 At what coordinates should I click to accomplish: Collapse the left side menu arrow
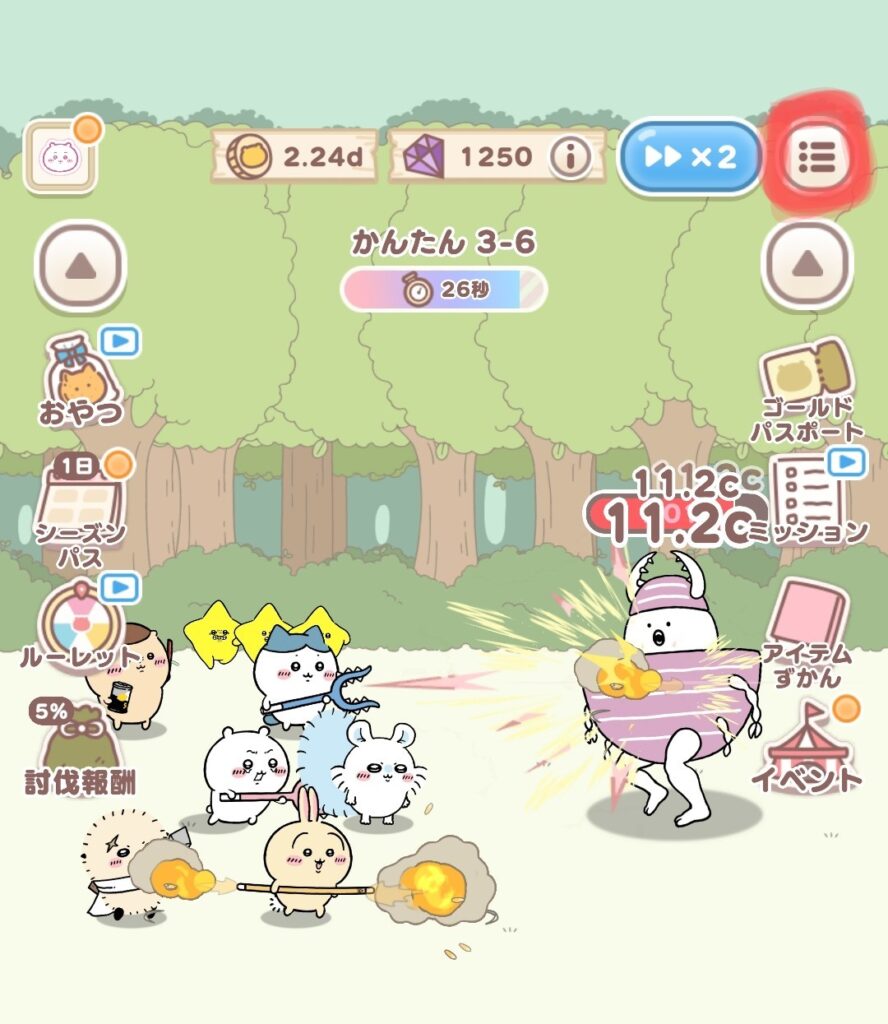(80, 265)
